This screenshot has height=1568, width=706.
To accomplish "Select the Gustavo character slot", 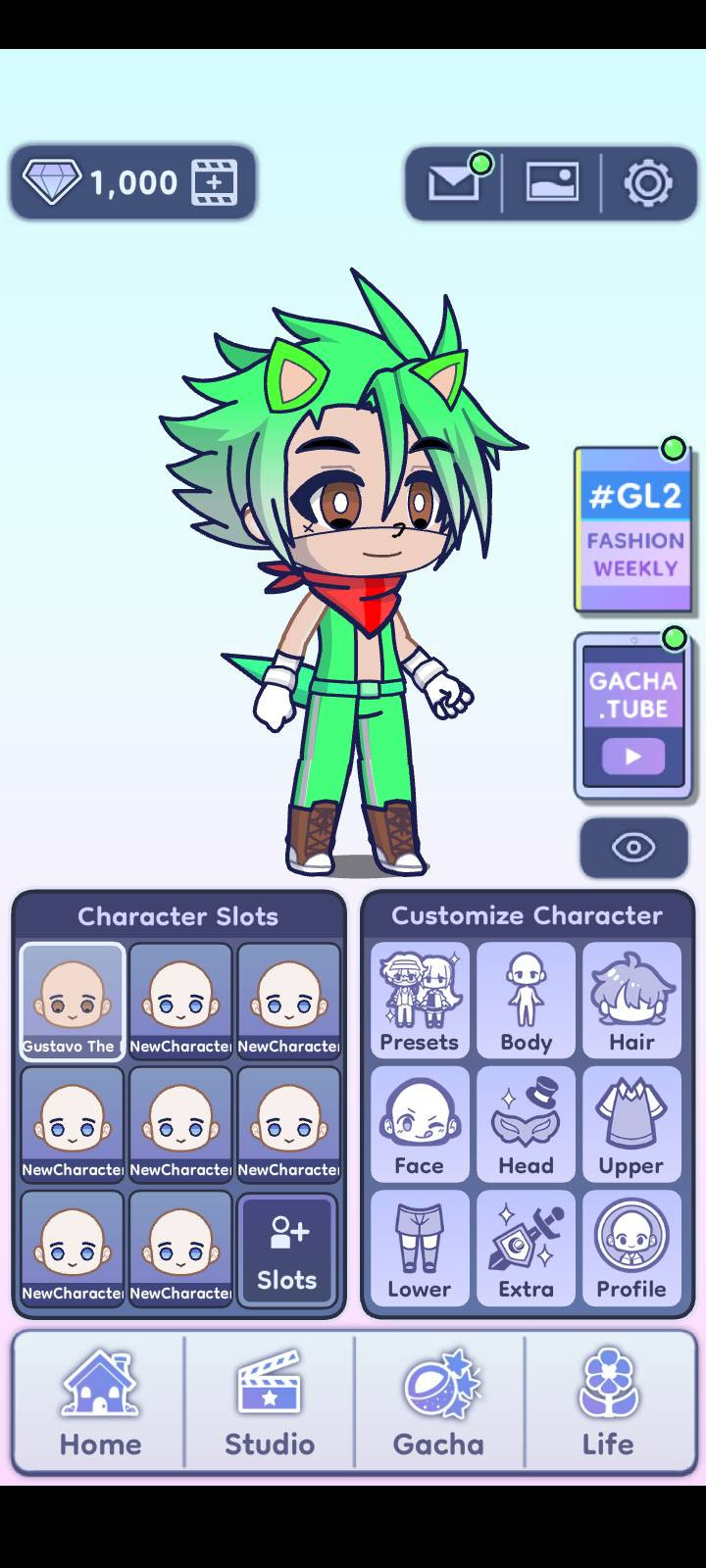I will point(73,1001).
